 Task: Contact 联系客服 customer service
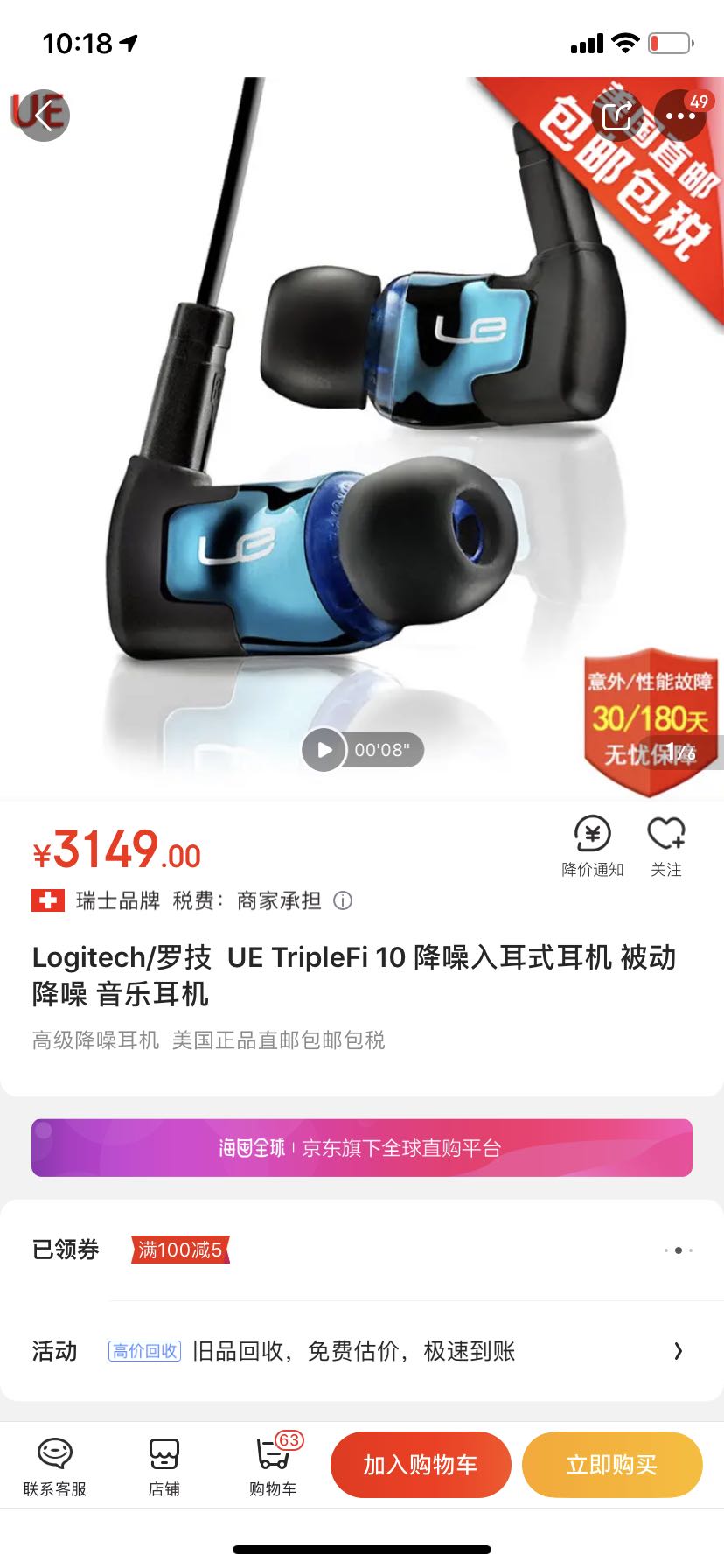click(x=54, y=1463)
